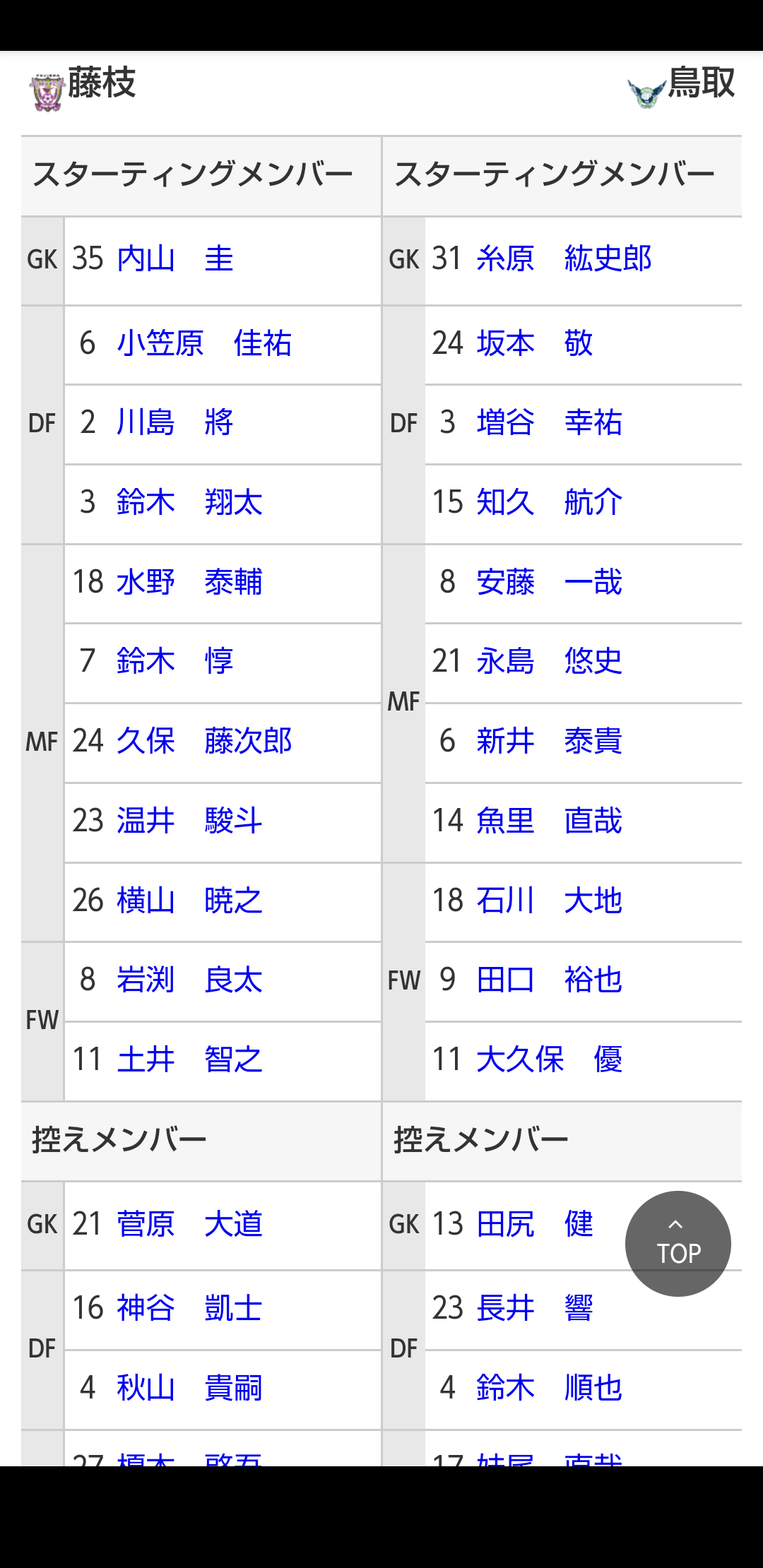Open player link 温井 駿斗
The width and height of the screenshot is (763, 1568).
(189, 821)
